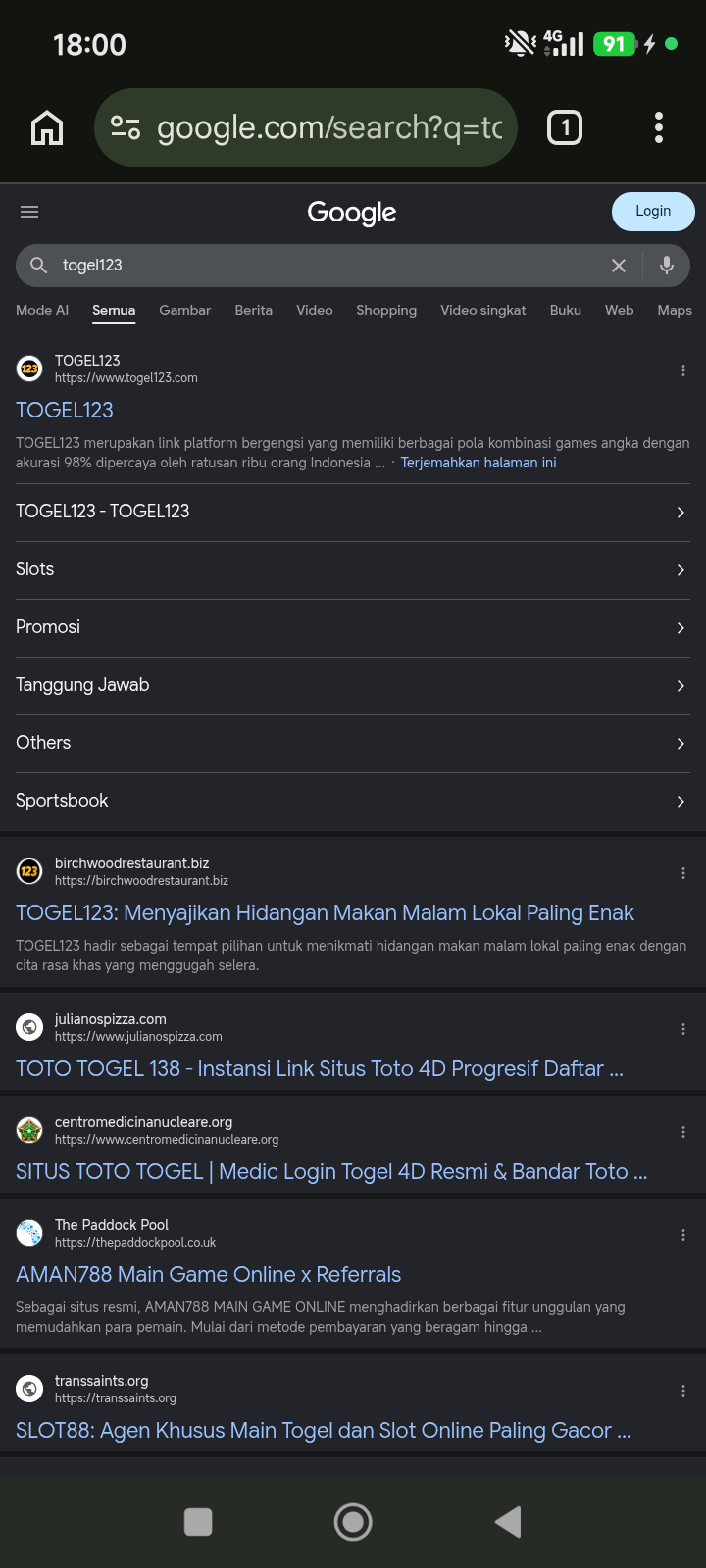
Task: Switch to the Gambar tab
Action: coord(185,310)
